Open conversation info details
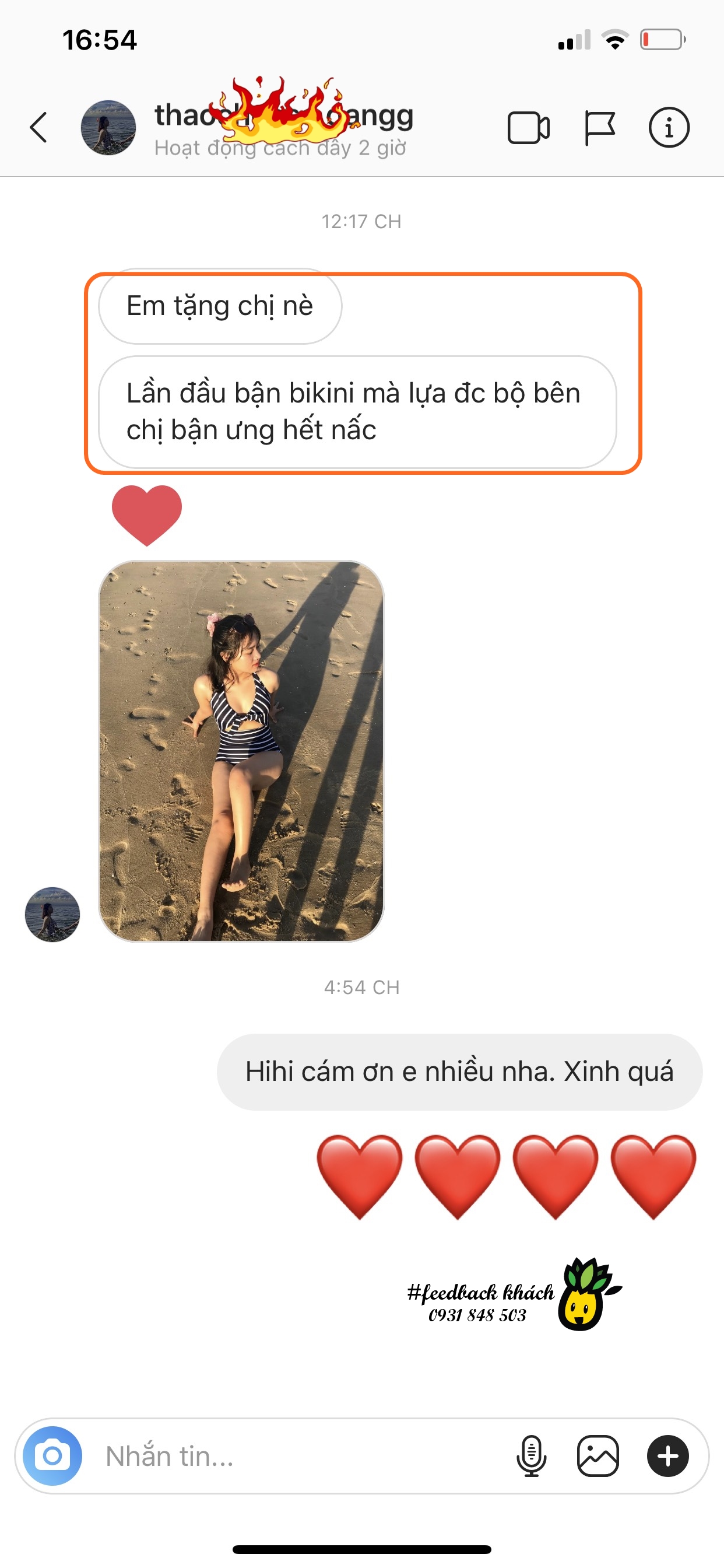This screenshot has width=724, height=1568. [x=669, y=128]
